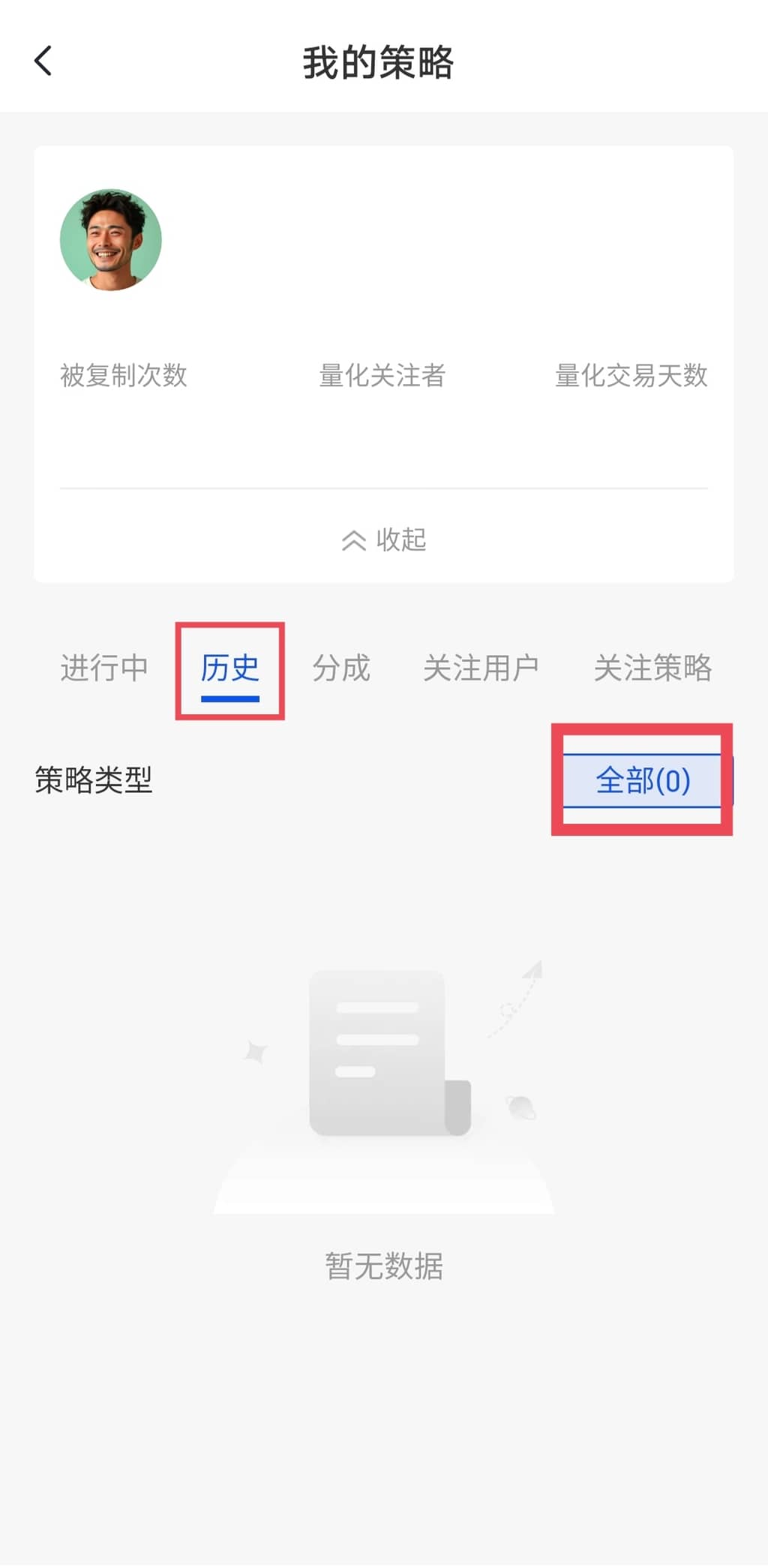Go back from 我的策略 page
768x1568 pixels.
coord(43,62)
